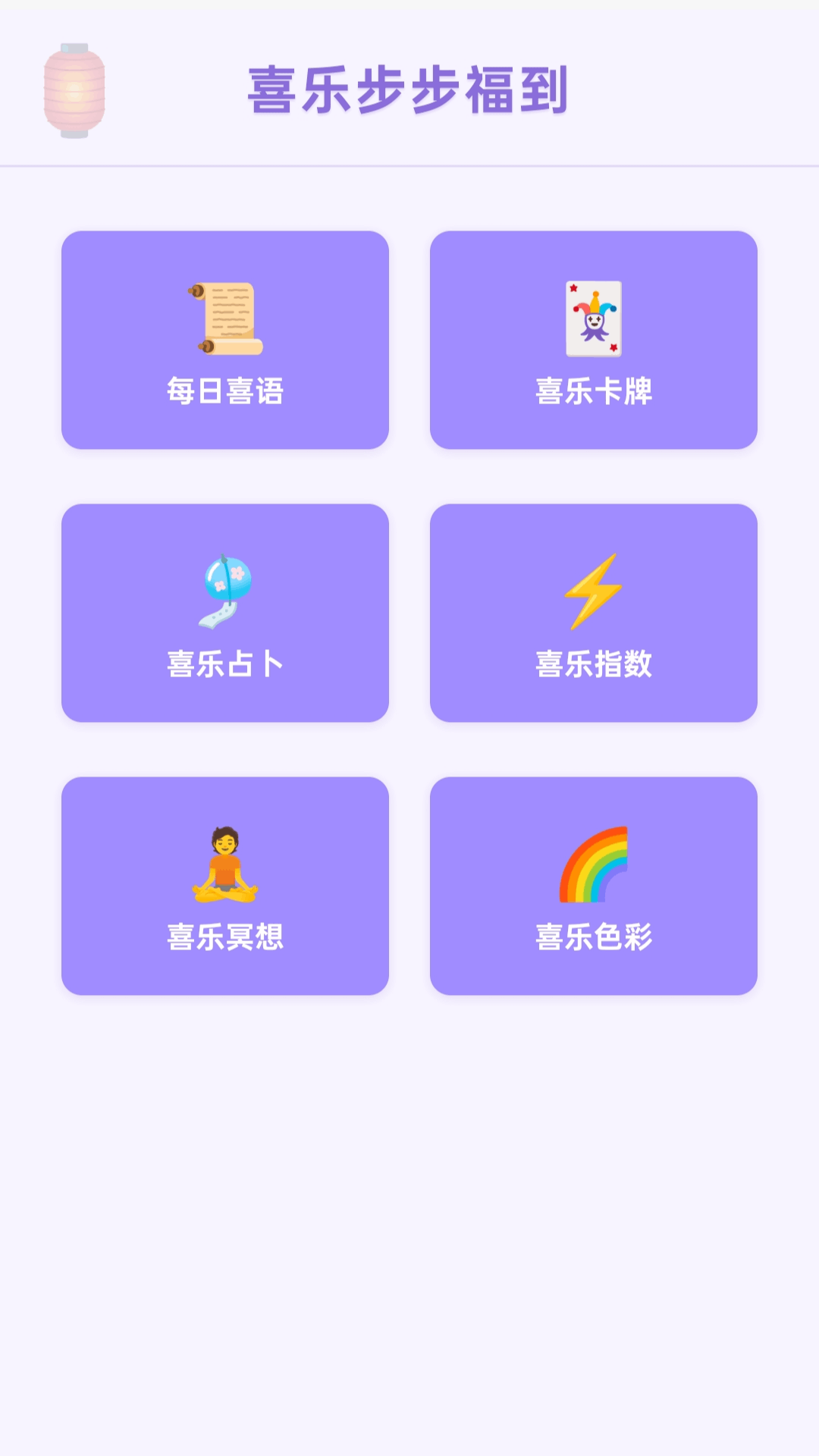Click the 喜乐卡牌 text label
The image size is (819, 1456).
[594, 391]
